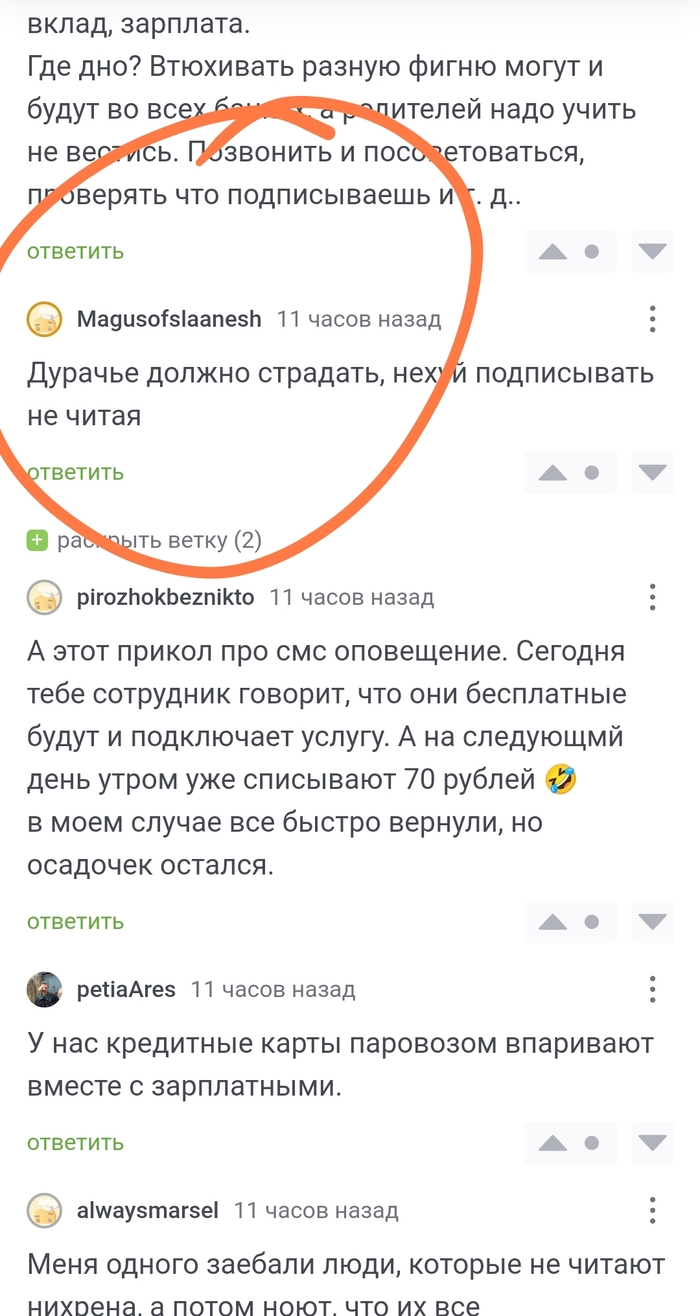Open Magusofslaanesh's profile

(x=168, y=319)
